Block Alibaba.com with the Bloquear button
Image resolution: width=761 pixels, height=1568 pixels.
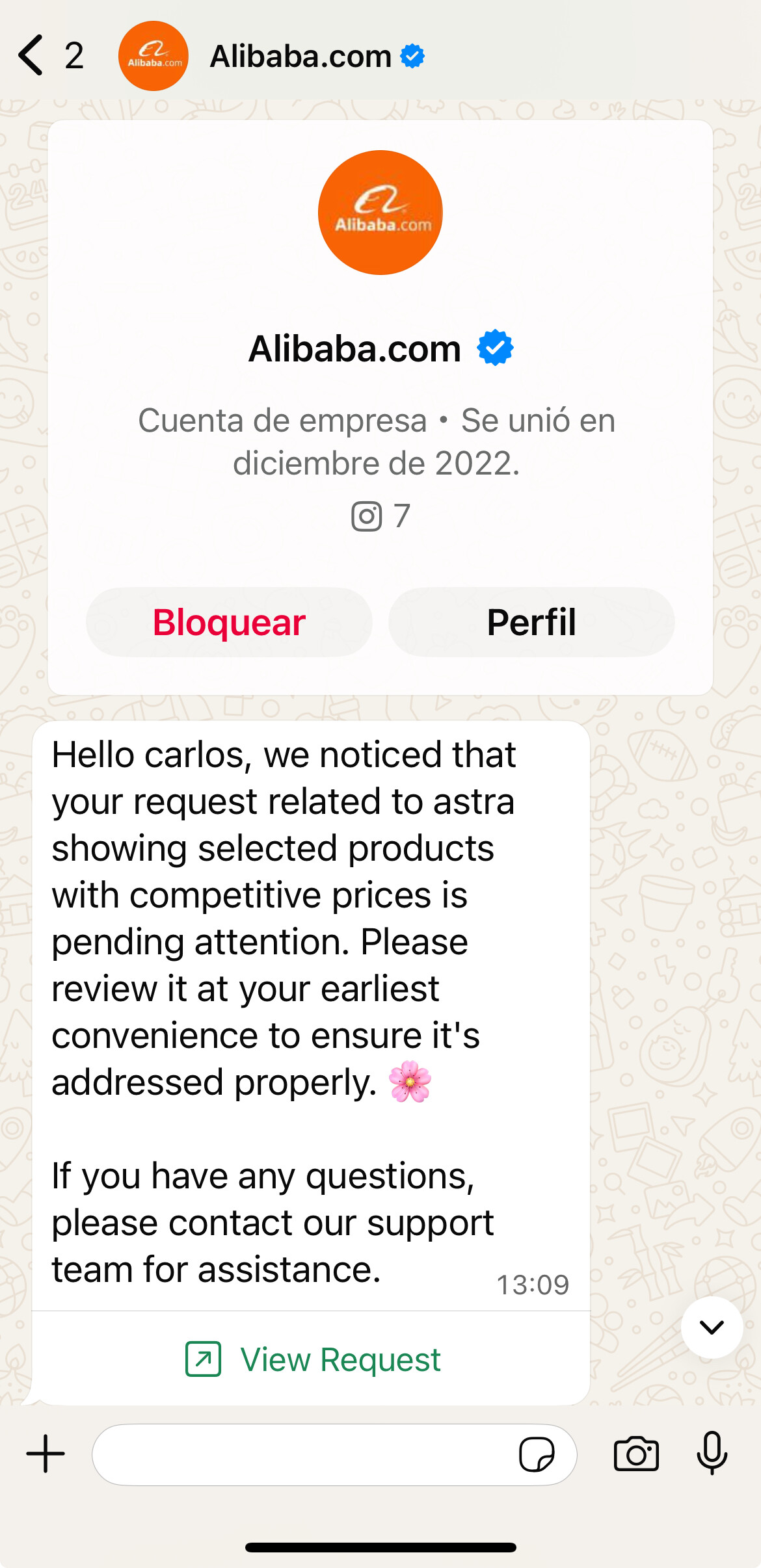coord(229,622)
